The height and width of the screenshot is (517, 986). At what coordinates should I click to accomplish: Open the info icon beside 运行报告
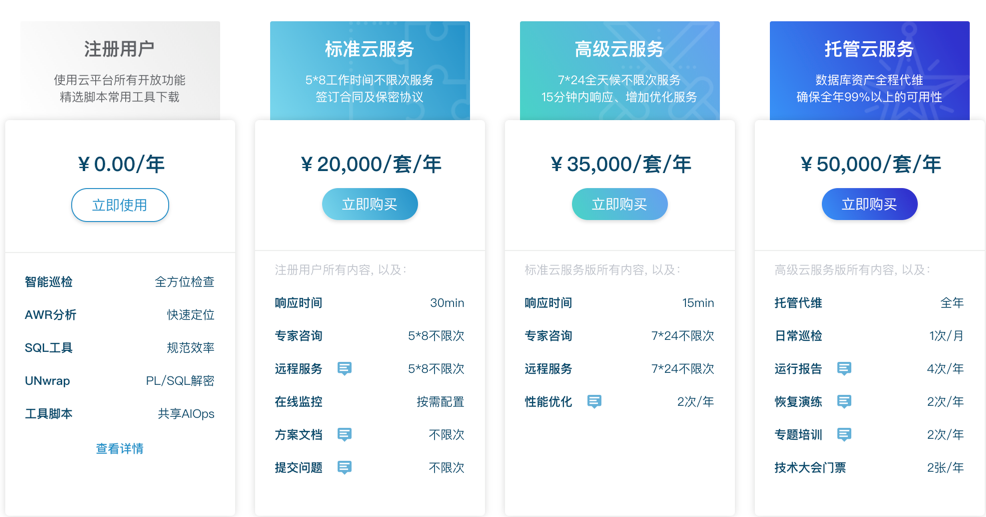tap(844, 369)
